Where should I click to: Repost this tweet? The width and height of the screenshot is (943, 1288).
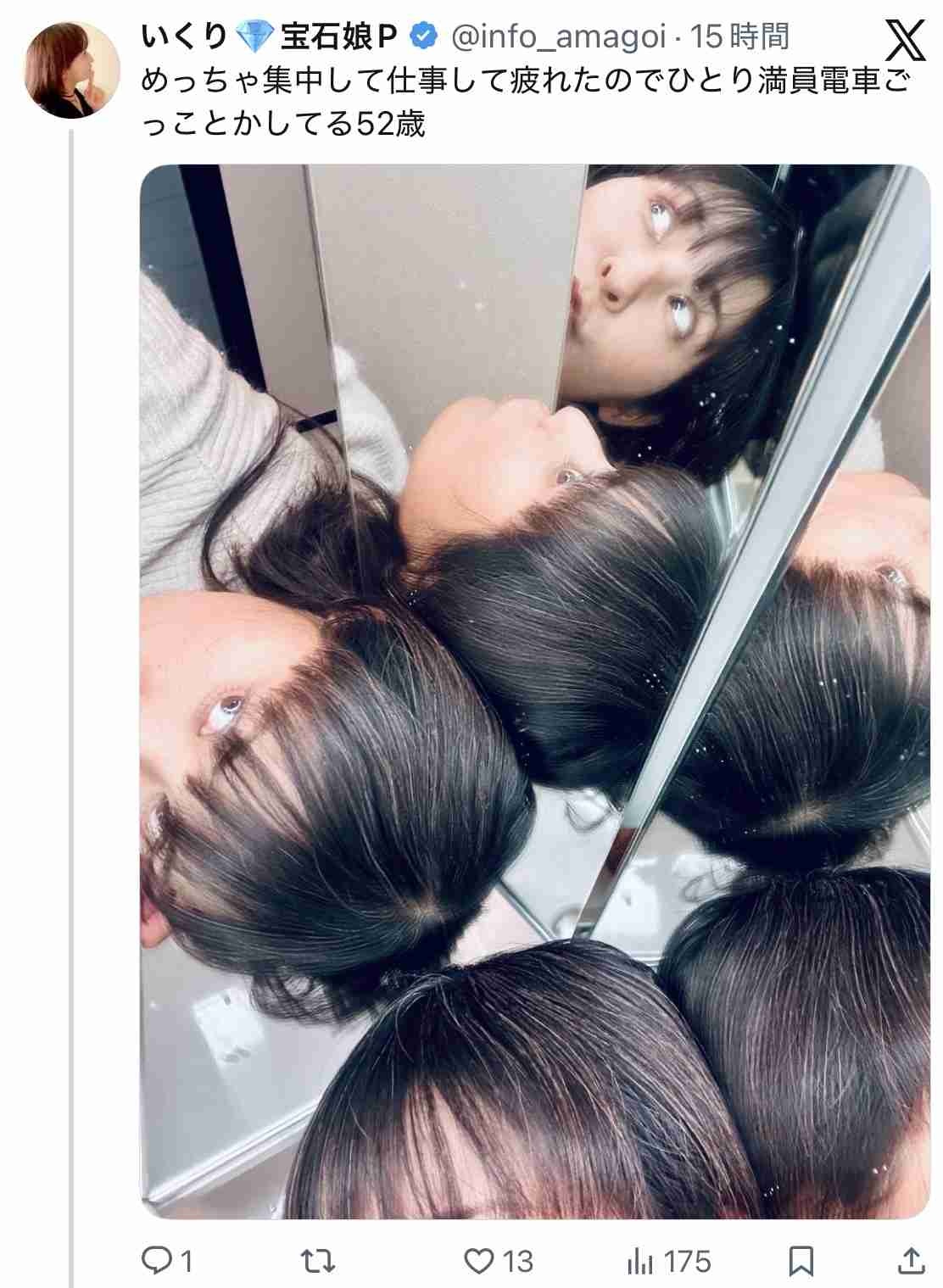click(x=319, y=1261)
